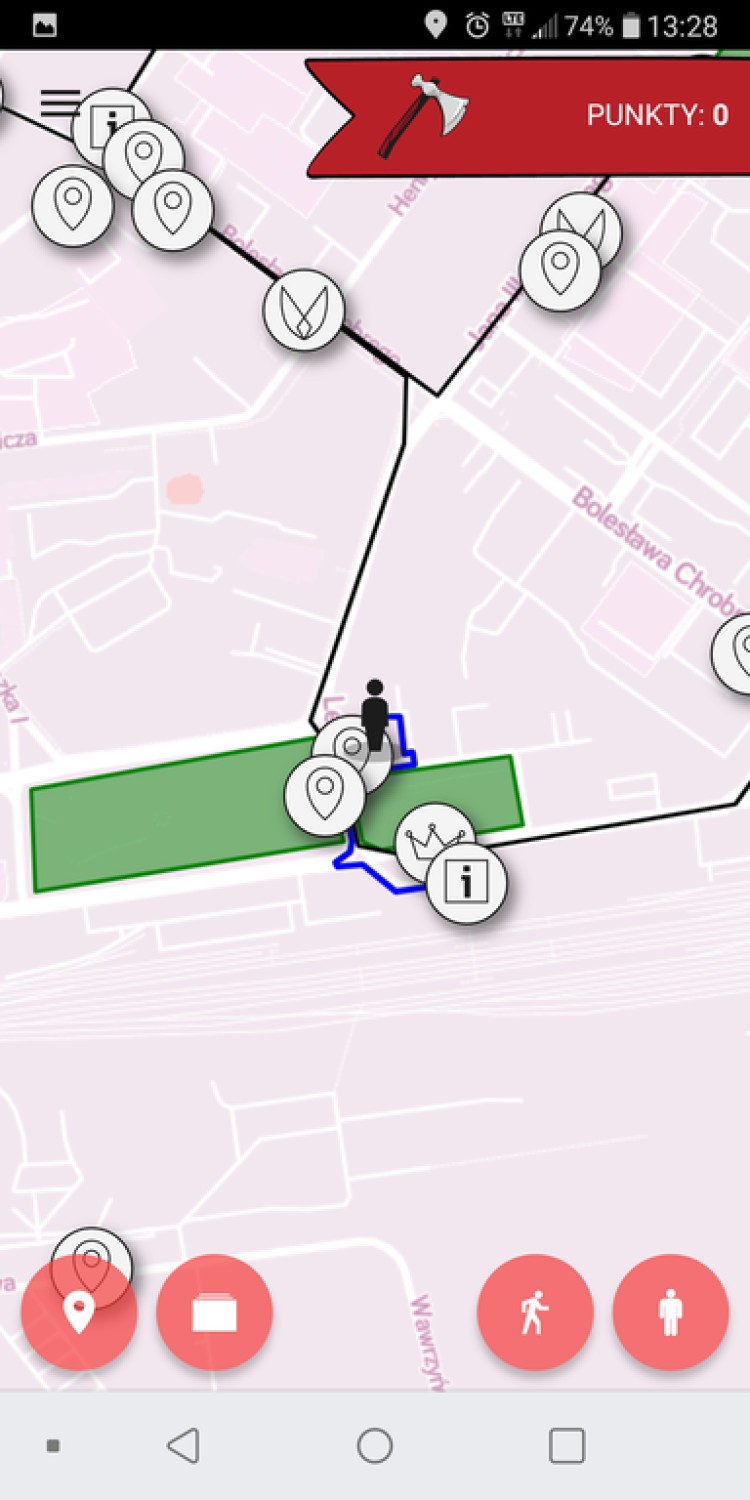Go back with the system back button
The height and width of the screenshot is (1500, 750).
183,1445
